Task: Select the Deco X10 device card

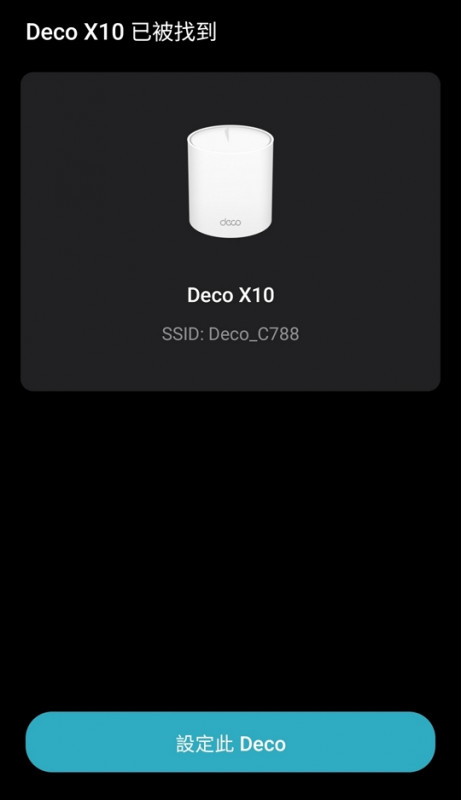Action: 230,232
